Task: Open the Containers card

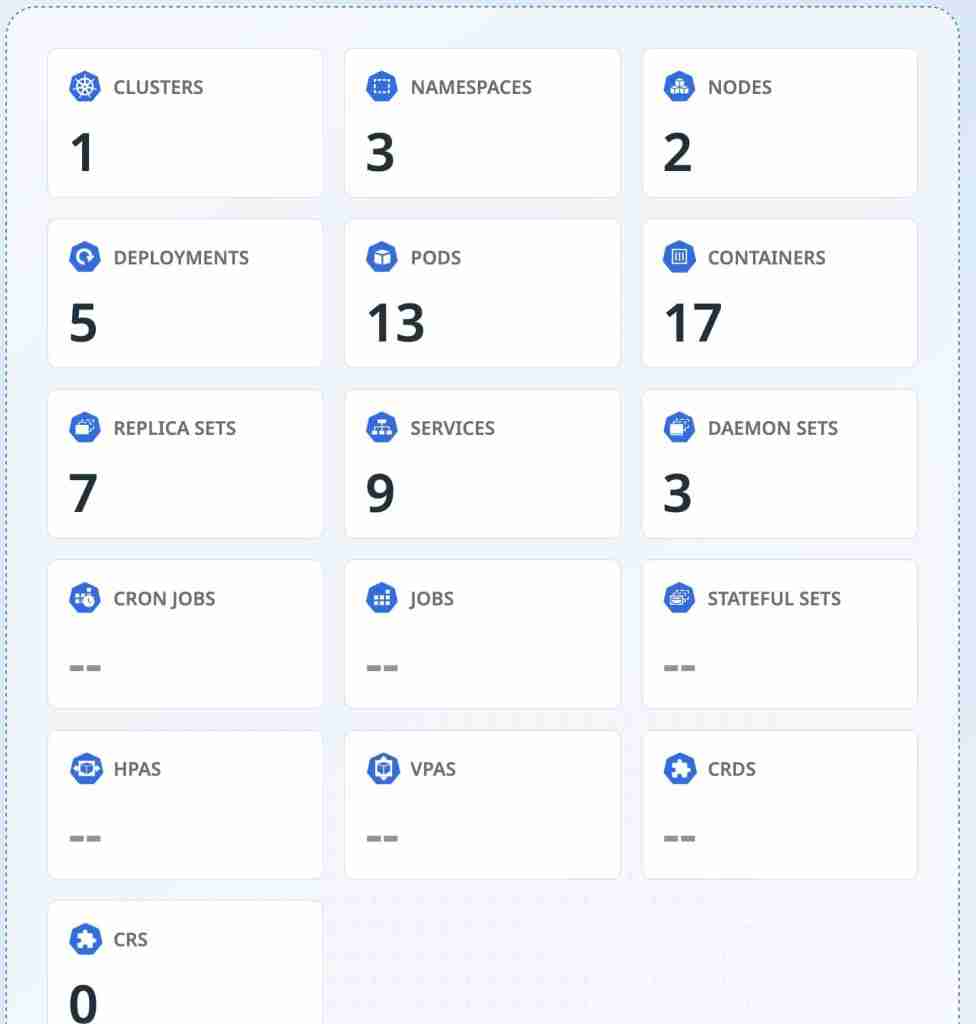Action: (779, 293)
